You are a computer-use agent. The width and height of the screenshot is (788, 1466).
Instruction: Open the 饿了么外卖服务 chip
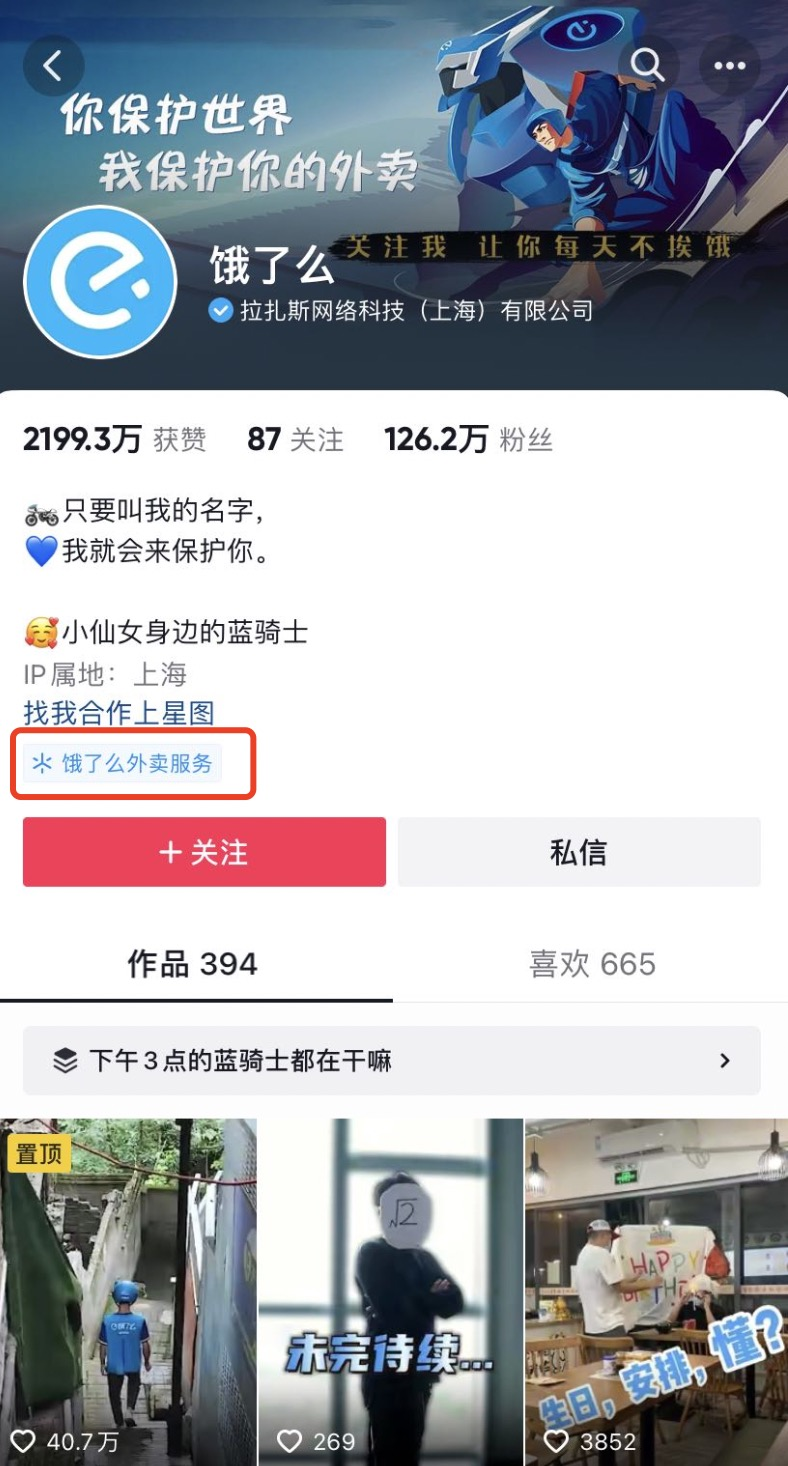coord(123,764)
